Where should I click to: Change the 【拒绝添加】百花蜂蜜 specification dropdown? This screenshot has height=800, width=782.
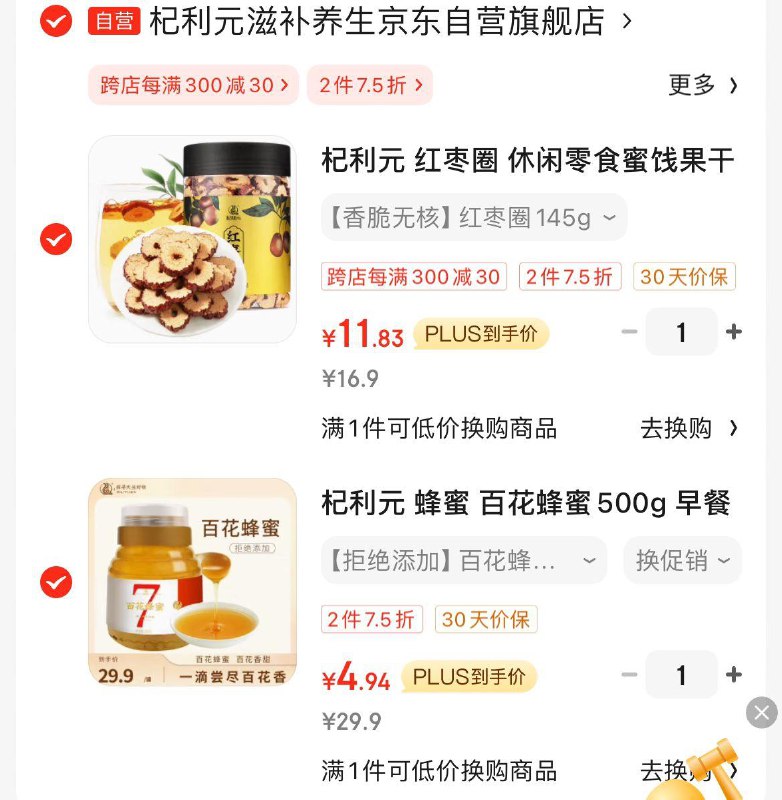(463, 560)
